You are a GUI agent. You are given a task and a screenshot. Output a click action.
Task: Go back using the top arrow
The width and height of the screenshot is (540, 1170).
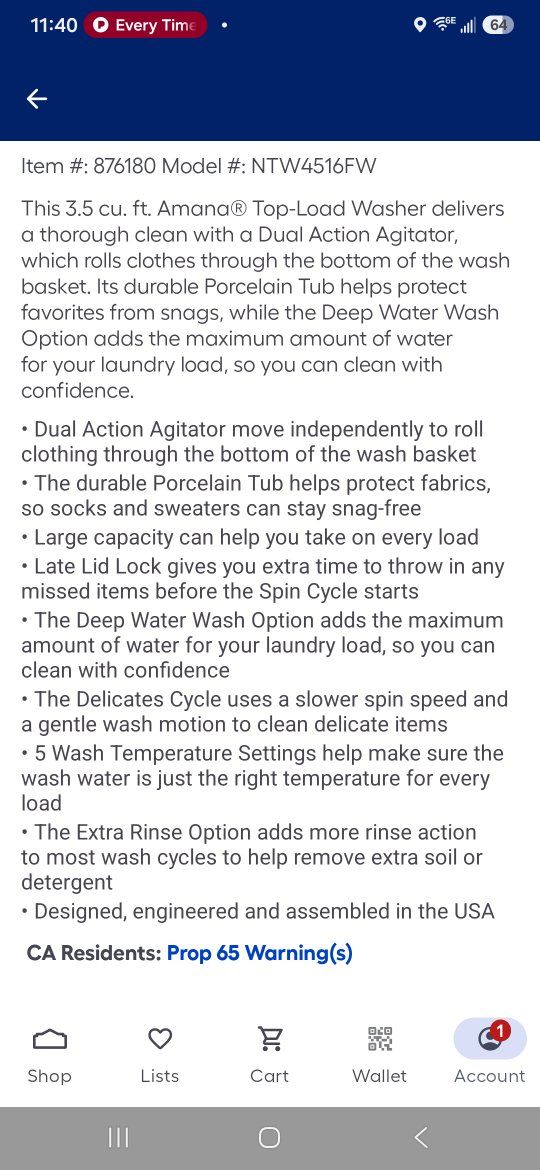pos(37,98)
